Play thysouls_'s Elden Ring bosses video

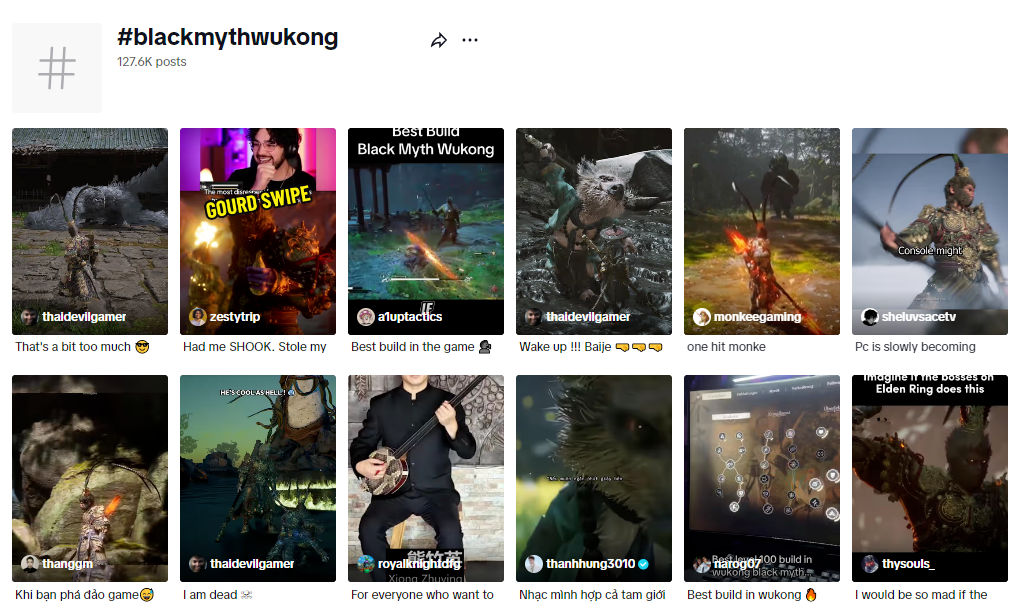click(x=930, y=475)
